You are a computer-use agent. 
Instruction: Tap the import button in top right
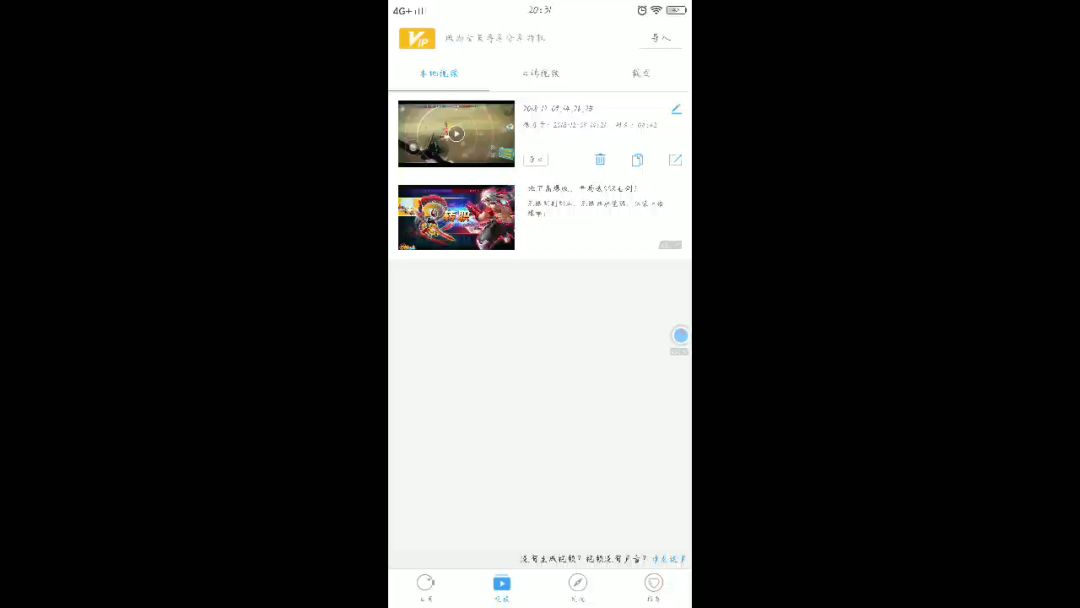click(661, 38)
